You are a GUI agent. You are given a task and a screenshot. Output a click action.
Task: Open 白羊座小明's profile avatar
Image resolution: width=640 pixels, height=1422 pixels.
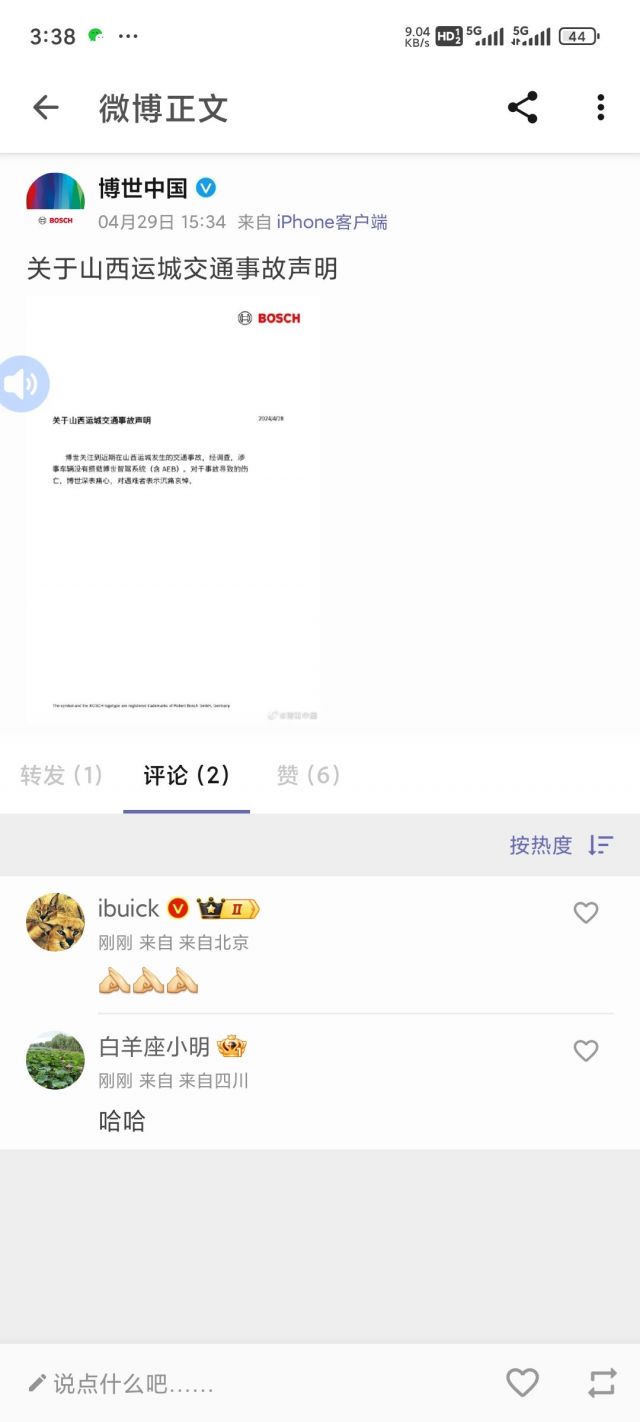point(55,1060)
